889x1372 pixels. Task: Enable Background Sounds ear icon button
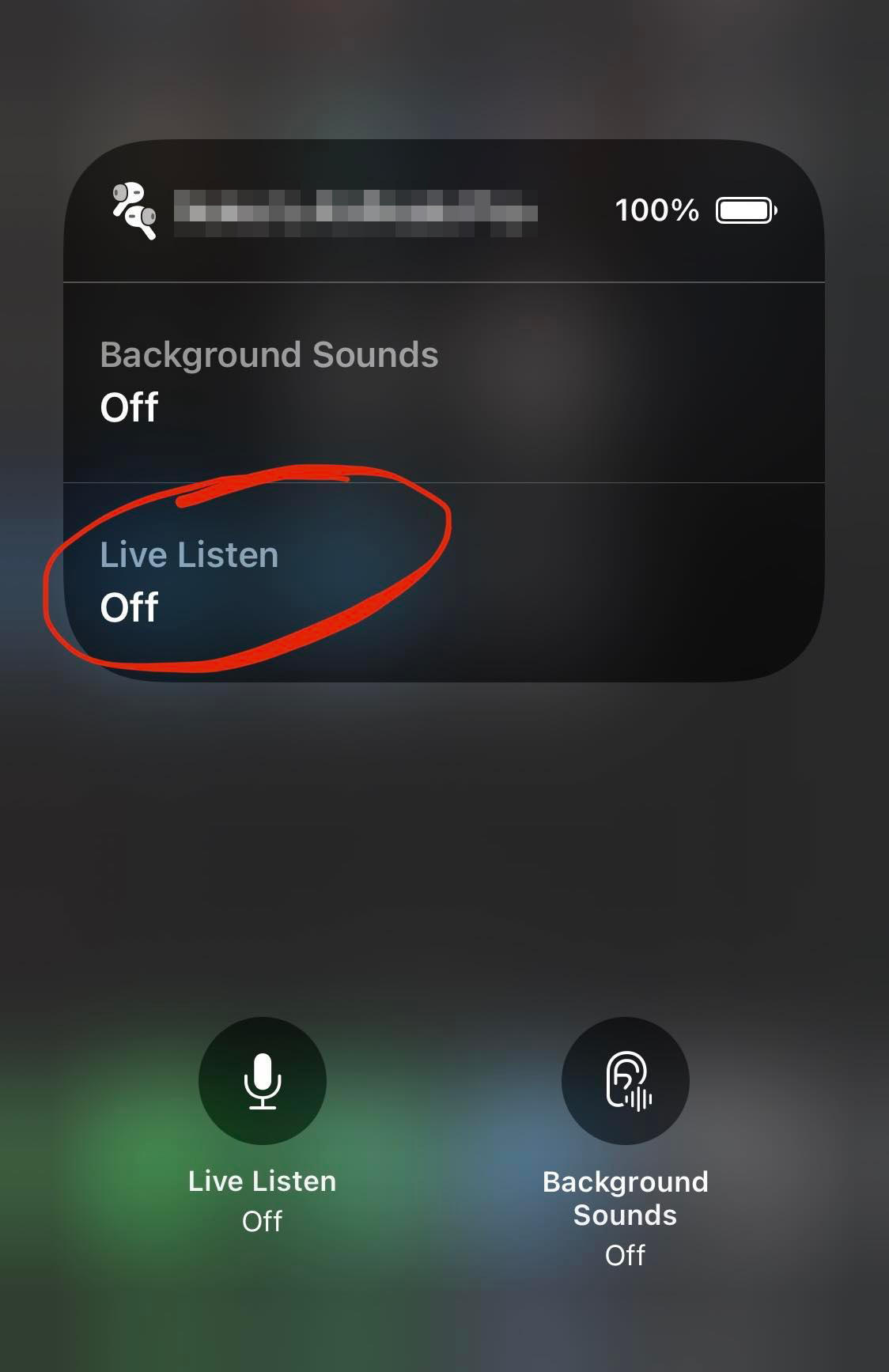(x=625, y=1080)
